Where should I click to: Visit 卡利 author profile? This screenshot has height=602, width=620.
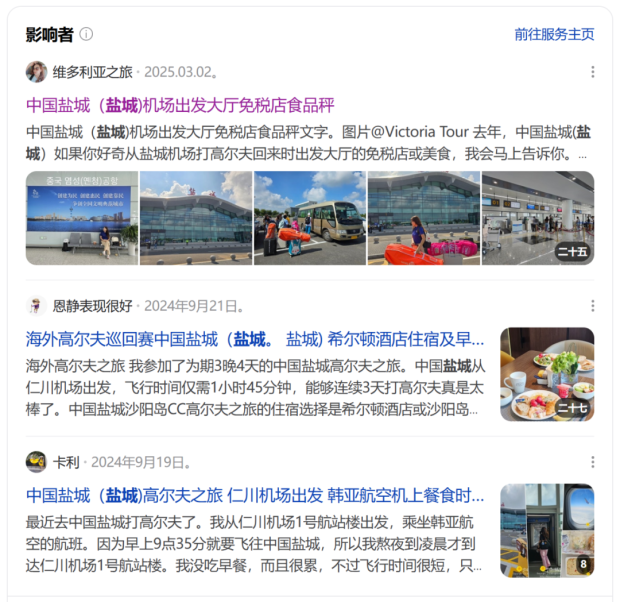click(66, 462)
